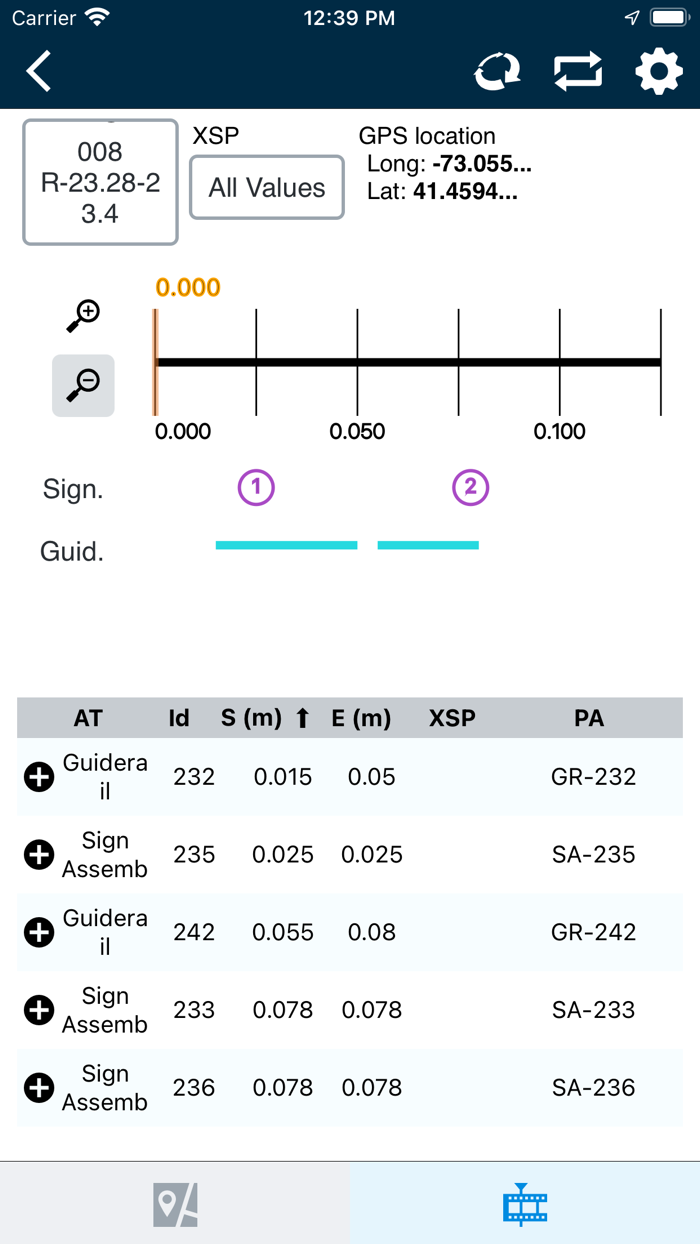The image size is (700, 1244).
Task: Open the settings gear
Action: click(x=659, y=73)
